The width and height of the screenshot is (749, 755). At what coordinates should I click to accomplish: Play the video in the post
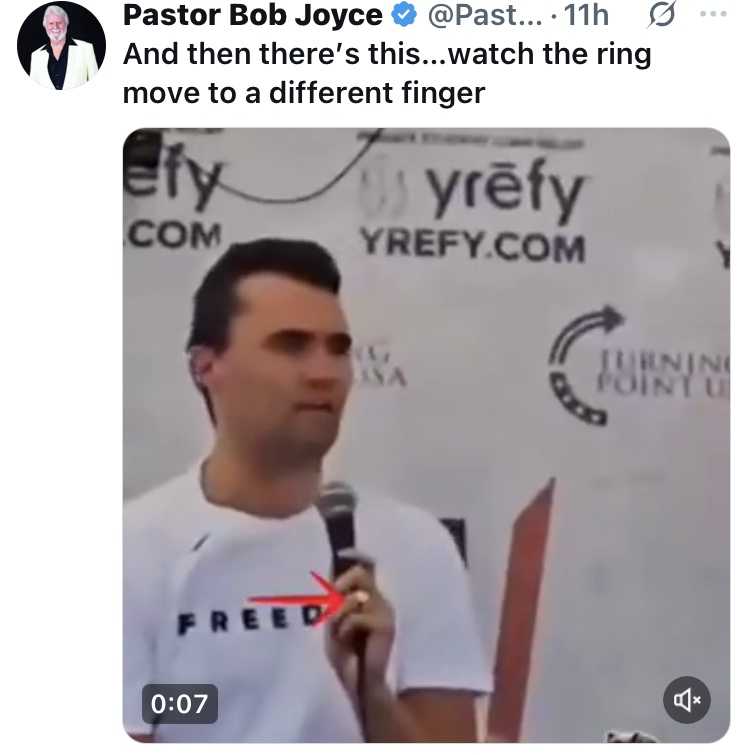(x=426, y=435)
